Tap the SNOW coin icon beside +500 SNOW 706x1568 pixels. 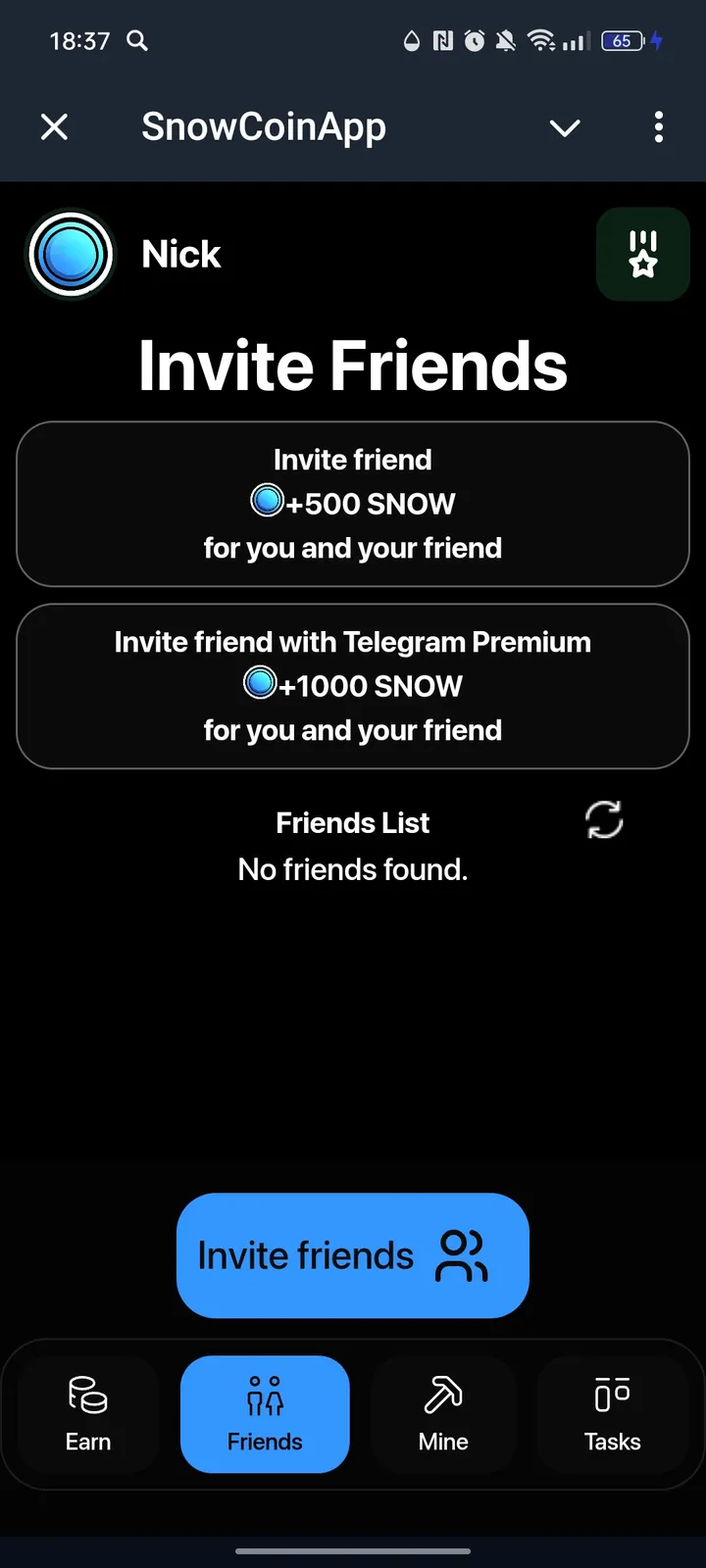[x=267, y=500]
